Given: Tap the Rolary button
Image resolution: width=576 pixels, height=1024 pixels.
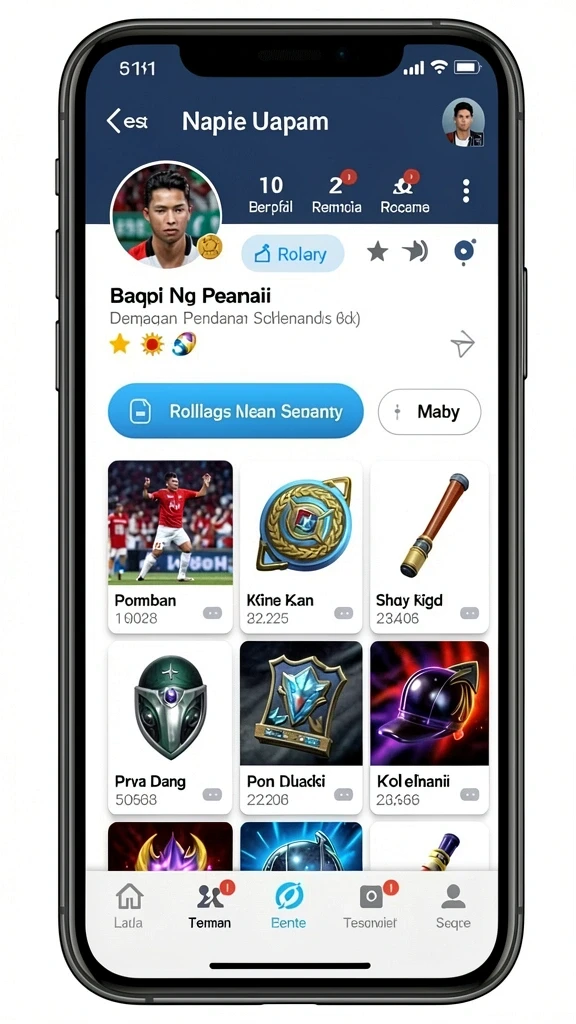Looking at the screenshot, I should [x=293, y=253].
